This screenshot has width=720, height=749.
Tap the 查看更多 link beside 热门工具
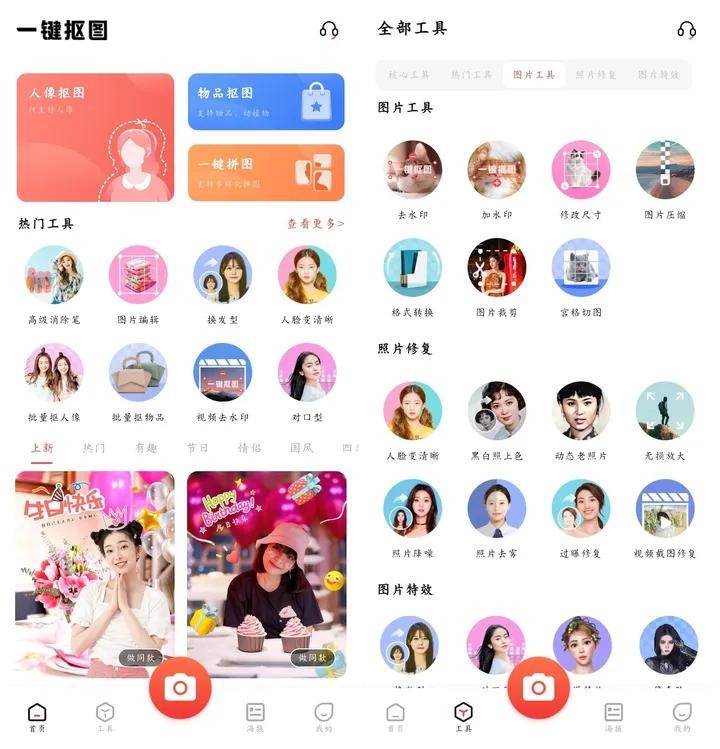tap(315, 224)
